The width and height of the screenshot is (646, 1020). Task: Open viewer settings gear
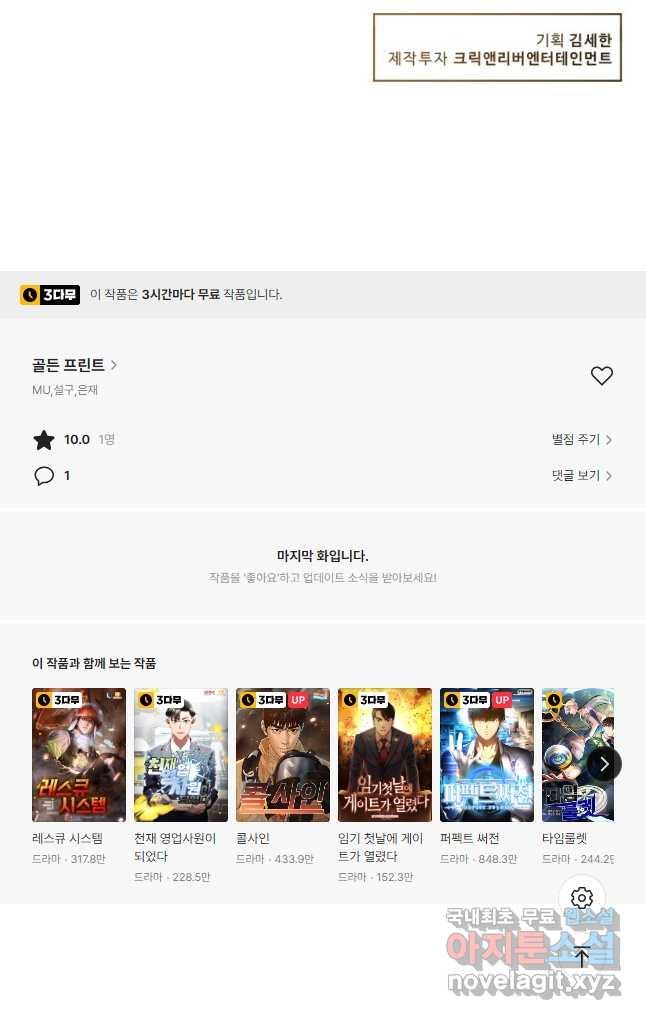pyautogui.click(x=582, y=898)
